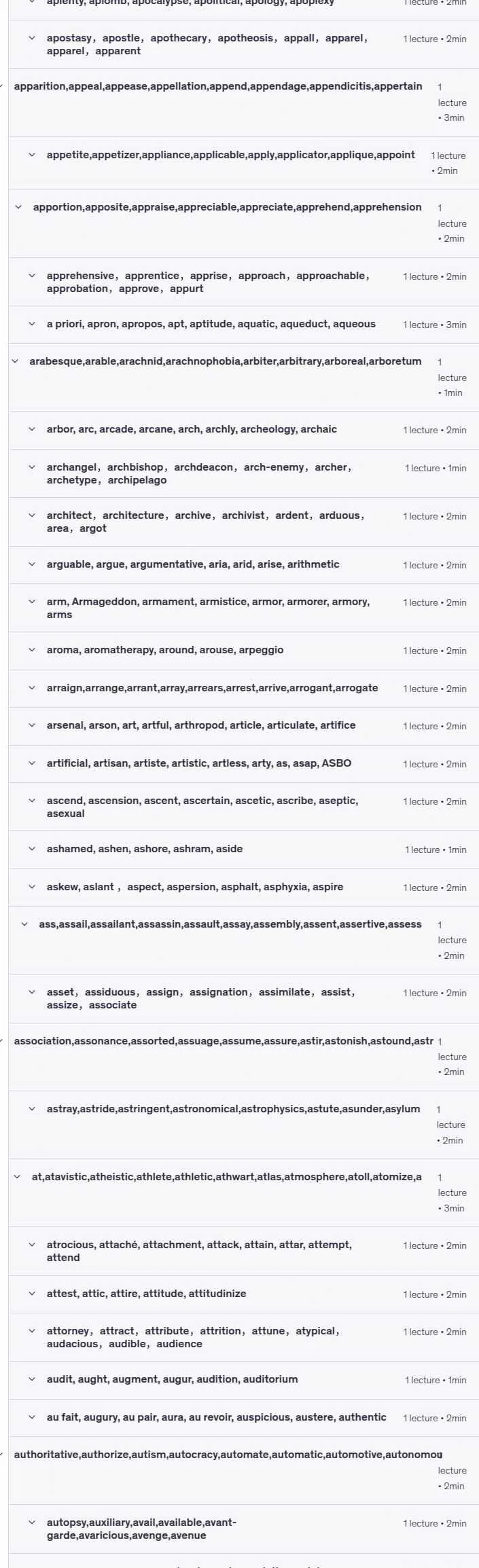Expand the askew, aslant section
This screenshot has height=1568, width=479.
244,887
